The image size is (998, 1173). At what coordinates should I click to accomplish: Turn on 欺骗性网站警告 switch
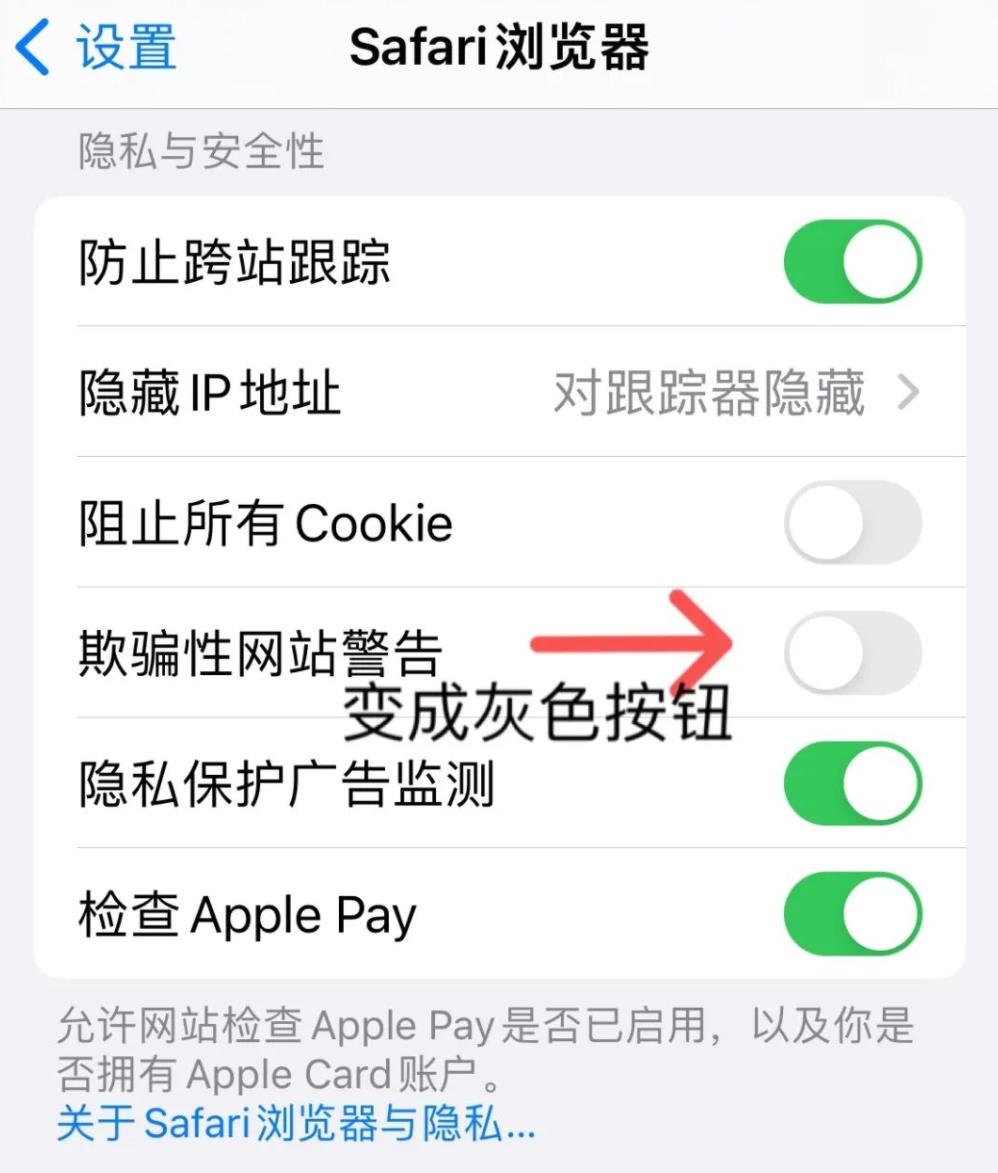coord(852,653)
